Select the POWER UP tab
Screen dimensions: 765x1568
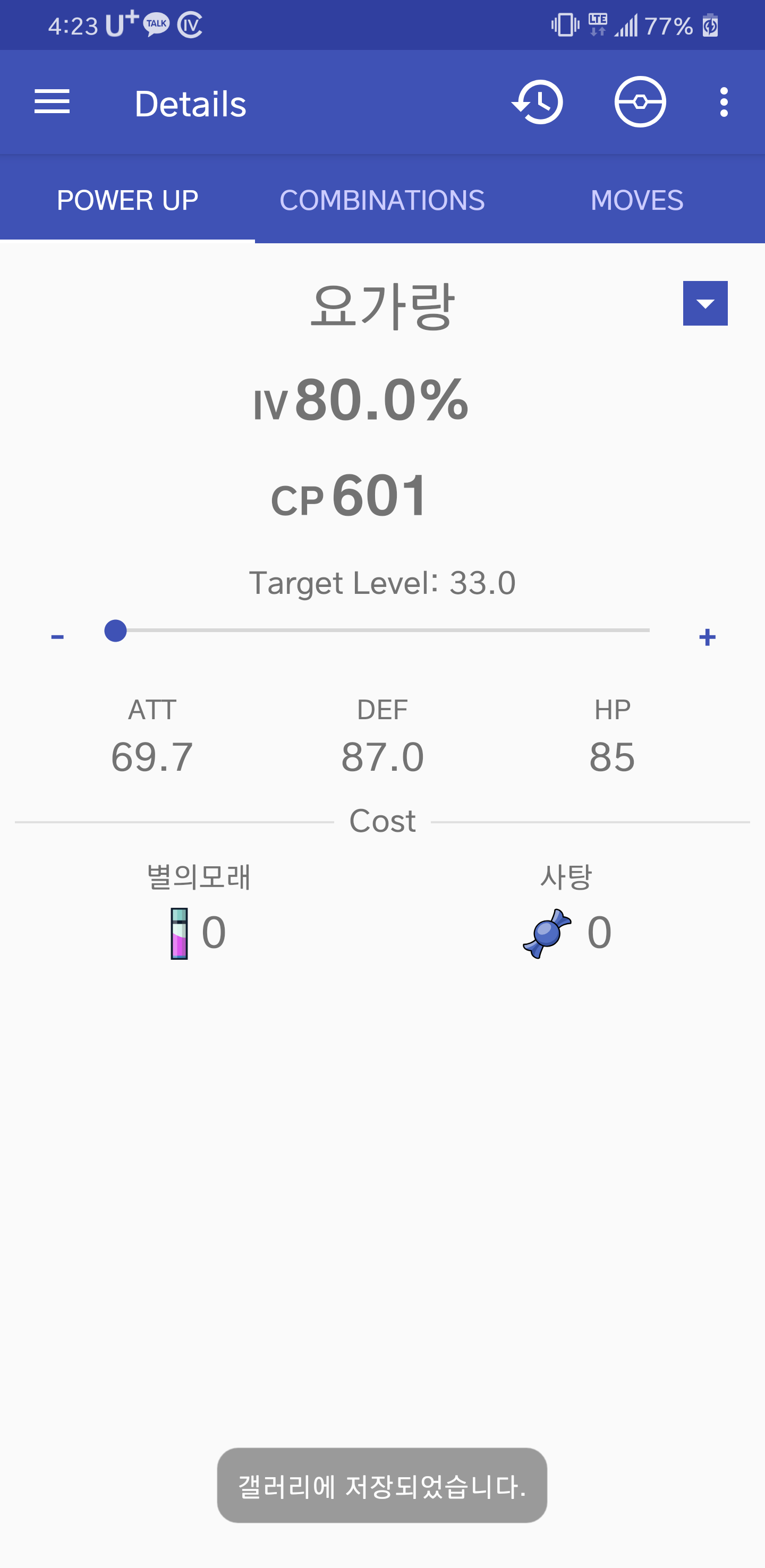(x=126, y=199)
